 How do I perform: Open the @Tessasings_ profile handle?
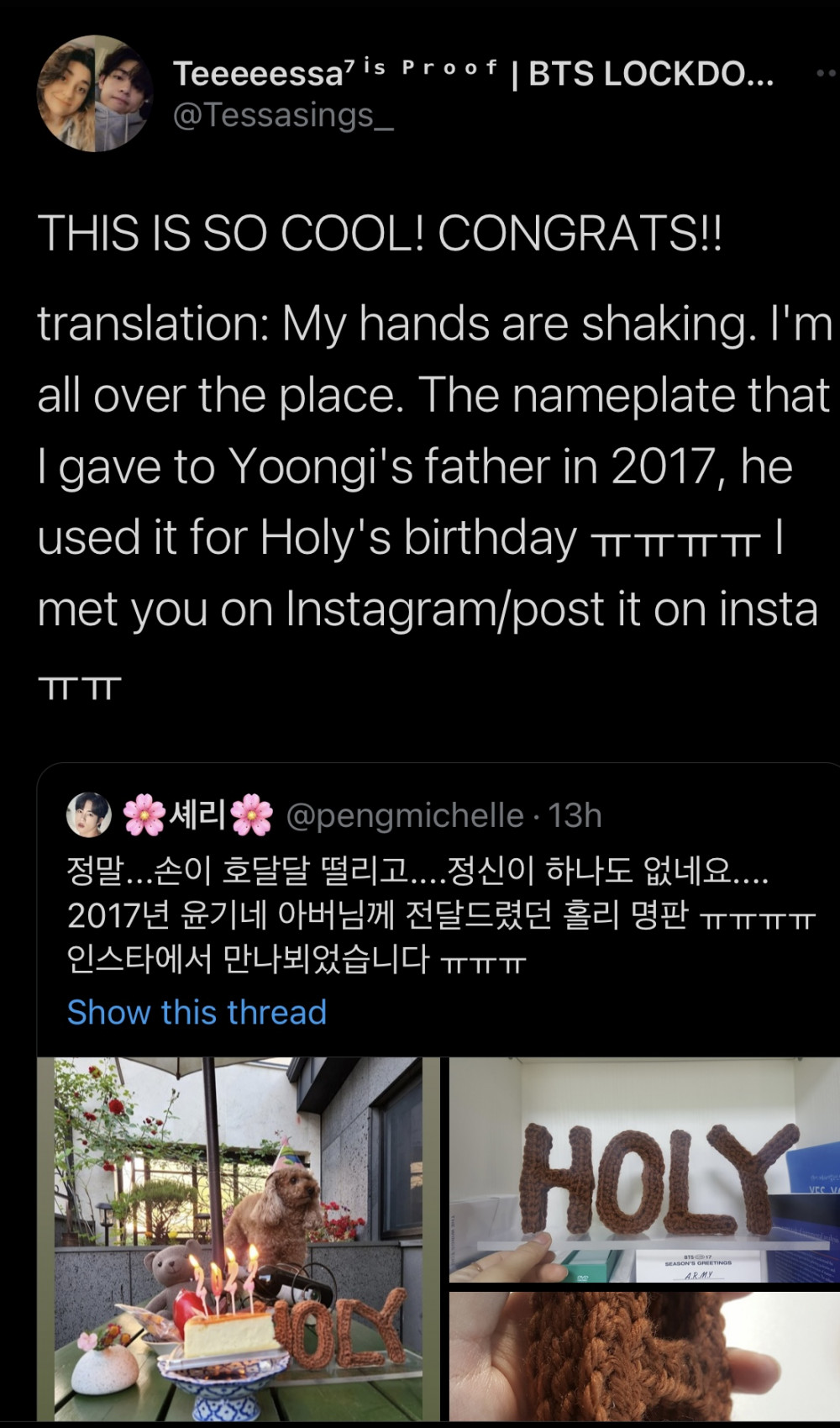point(283,115)
